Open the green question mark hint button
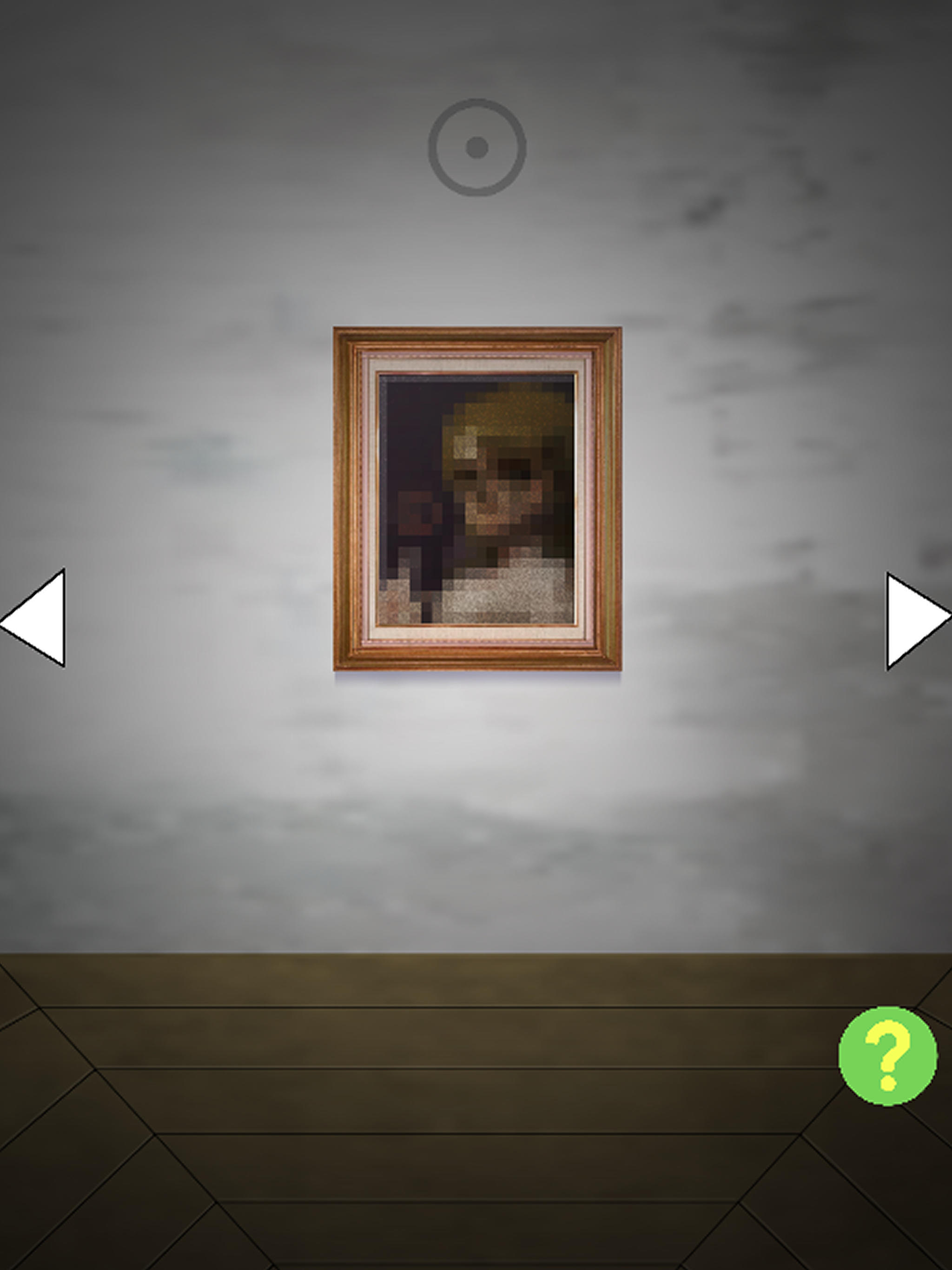Screen dimensions: 952x1270 (887, 1056)
